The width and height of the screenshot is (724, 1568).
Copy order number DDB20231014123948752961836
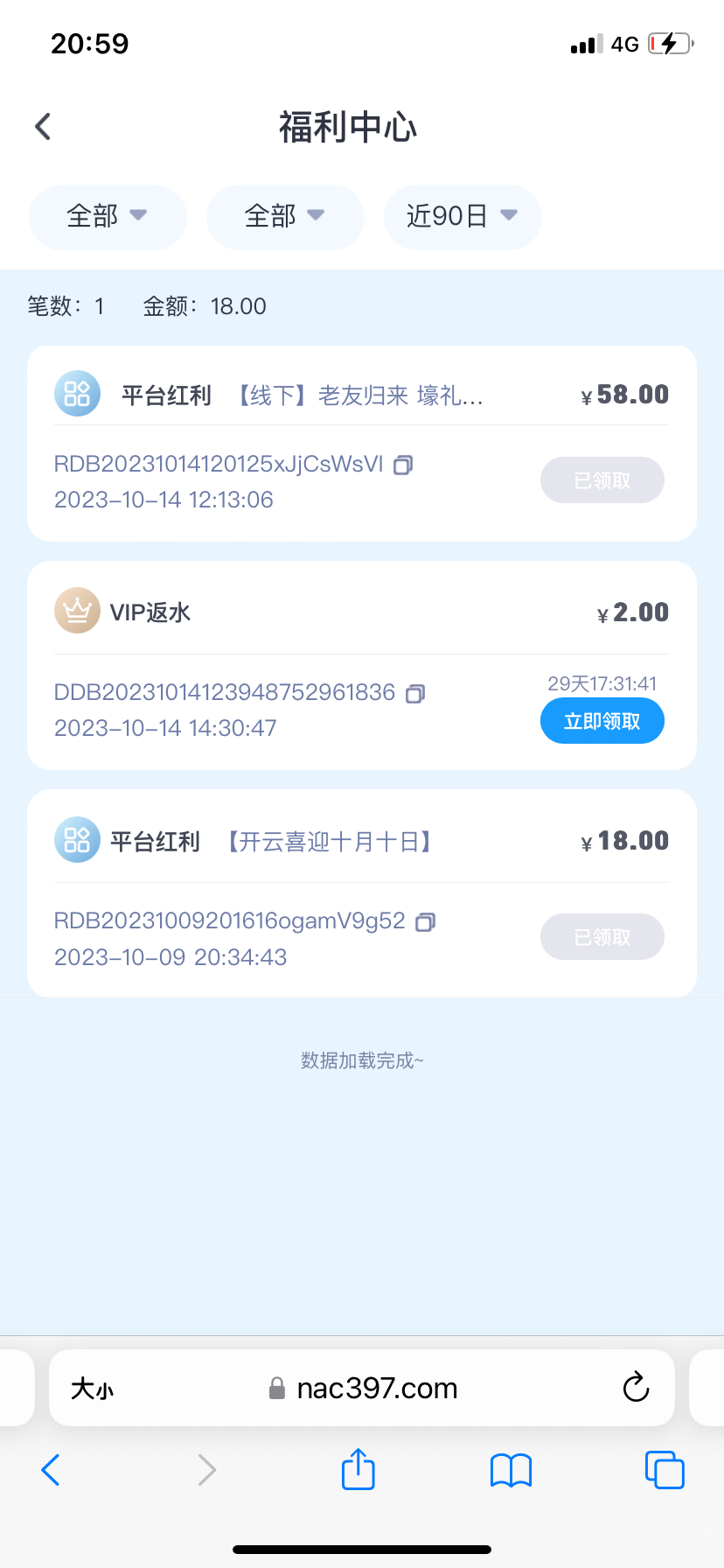point(415,694)
